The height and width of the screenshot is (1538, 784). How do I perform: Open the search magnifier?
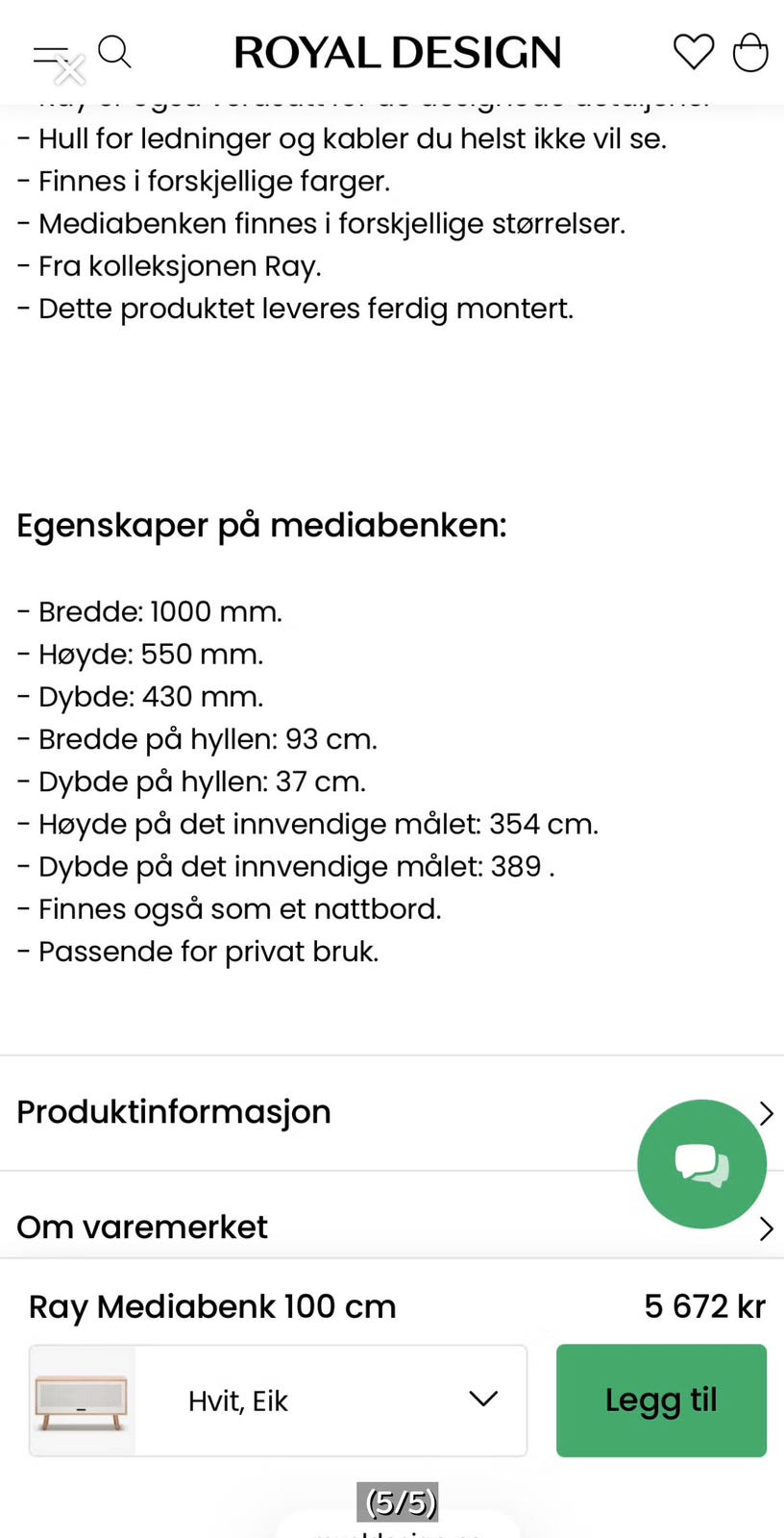coord(114,52)
